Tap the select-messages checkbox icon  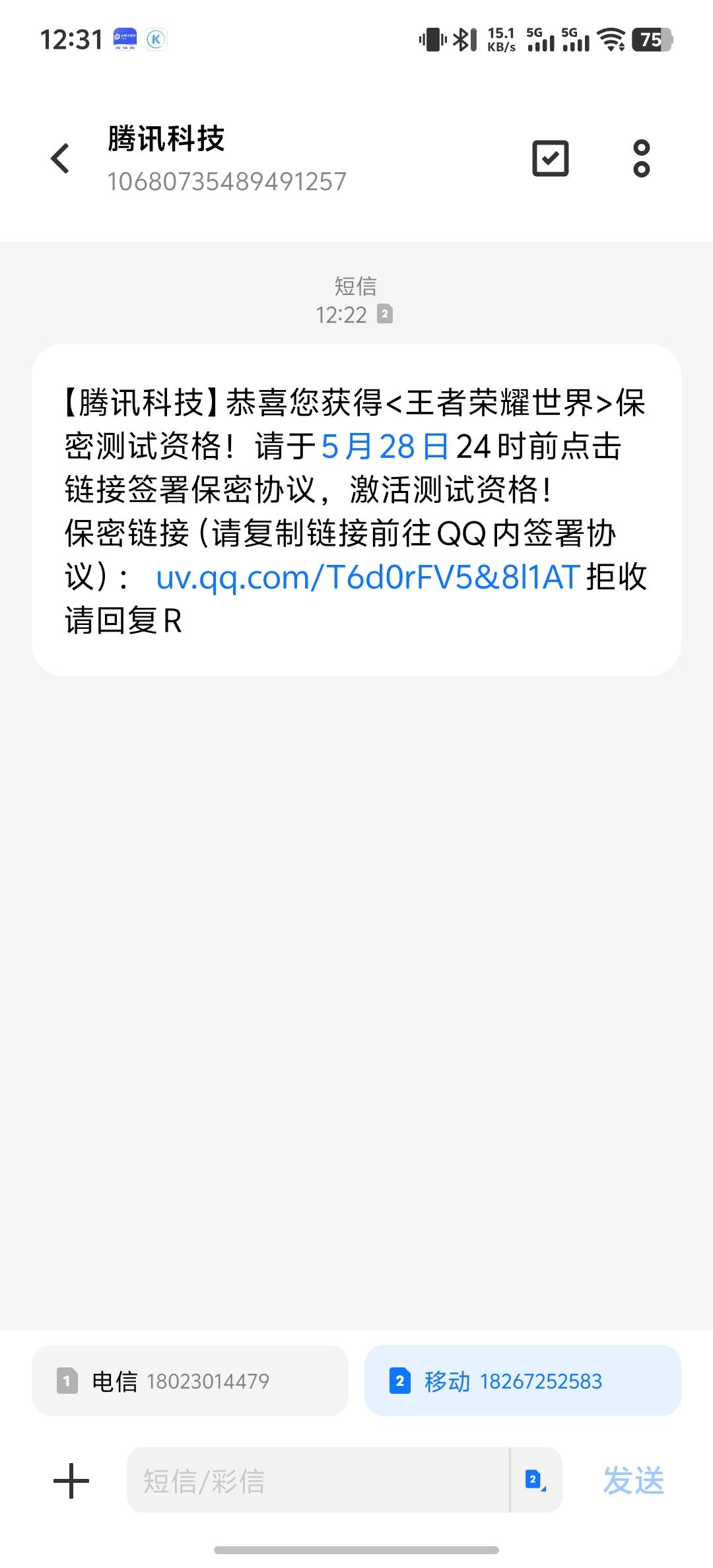click(x=551, y=158)
